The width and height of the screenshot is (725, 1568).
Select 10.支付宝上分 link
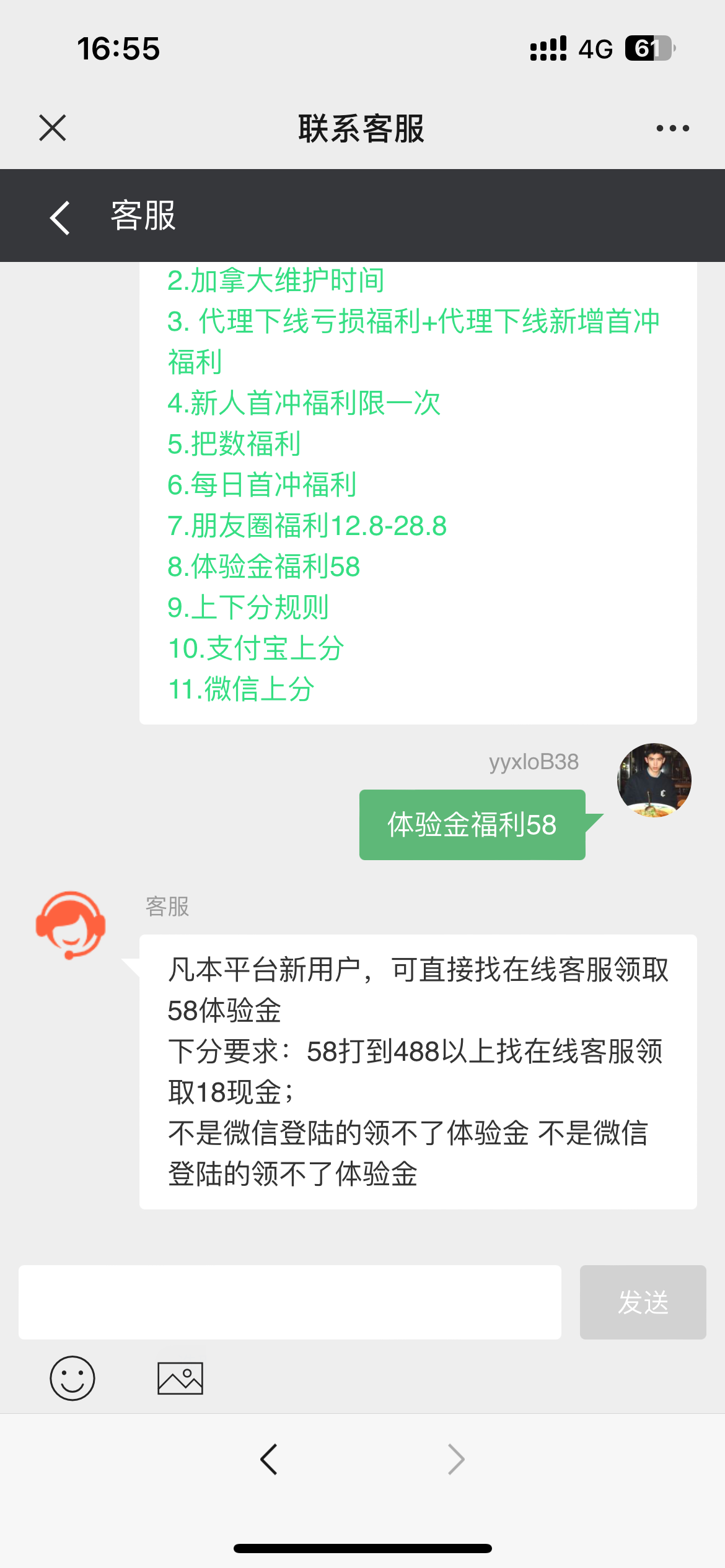coord(255,648)
